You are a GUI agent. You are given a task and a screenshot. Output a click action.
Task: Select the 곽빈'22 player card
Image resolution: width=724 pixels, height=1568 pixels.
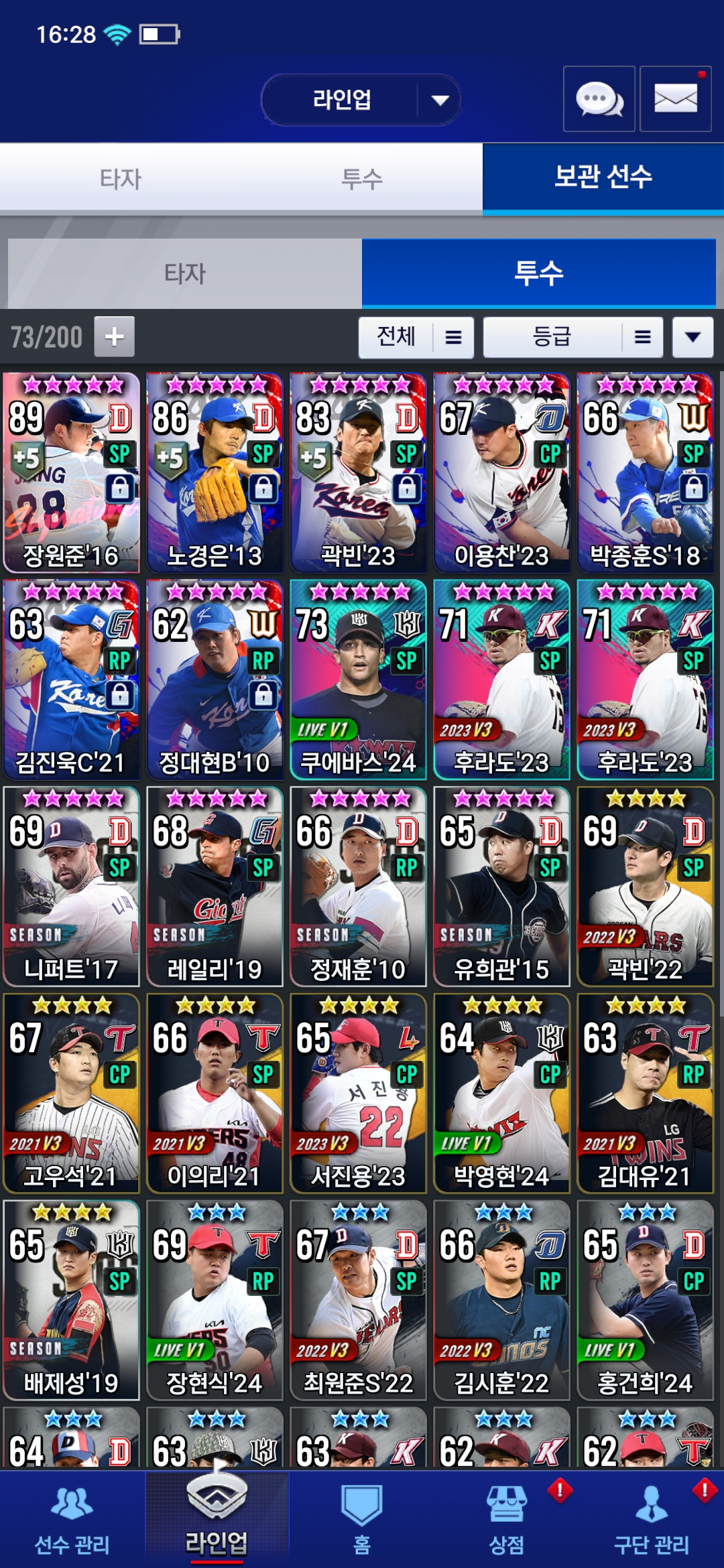click(645, 886)
